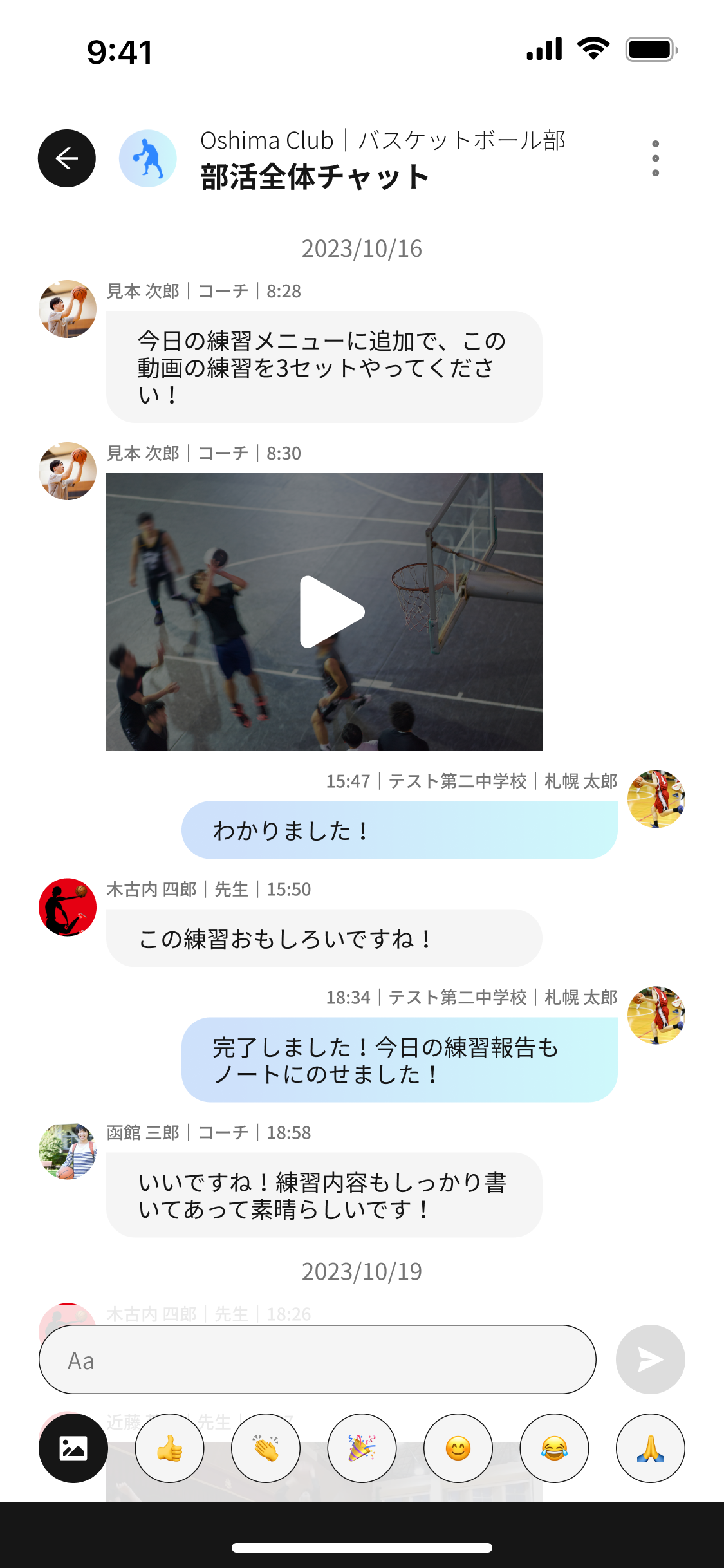Play the basketball practice video
Viewport: 724px width, 1568px height.
pyautogui.click(x=331, y=611)
